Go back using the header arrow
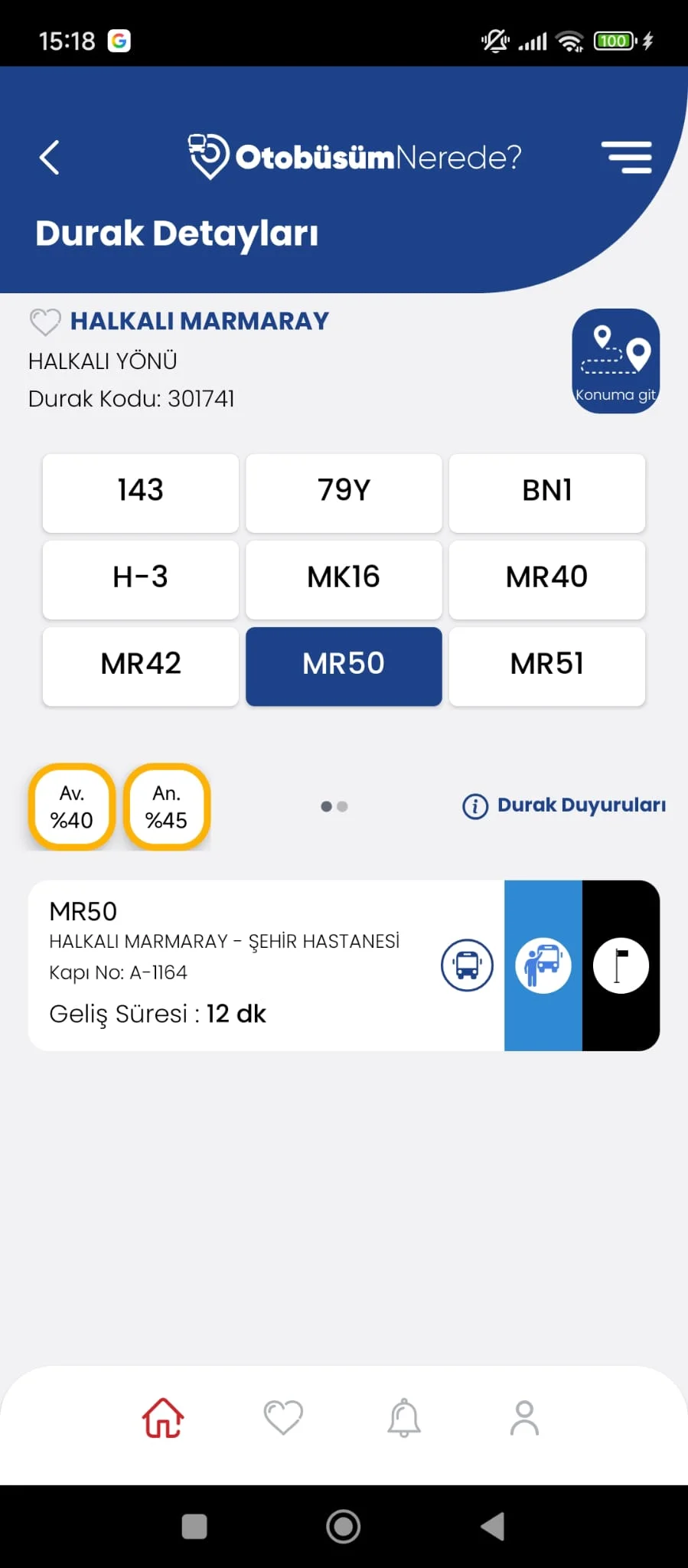 tap(50, 158)
